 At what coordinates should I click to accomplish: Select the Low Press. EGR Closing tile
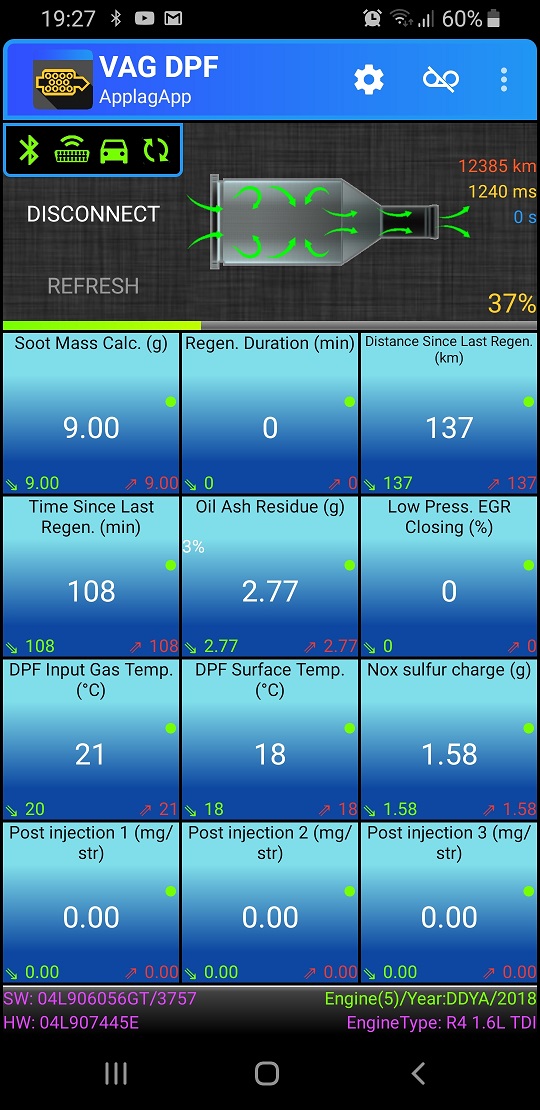point(449,576)
